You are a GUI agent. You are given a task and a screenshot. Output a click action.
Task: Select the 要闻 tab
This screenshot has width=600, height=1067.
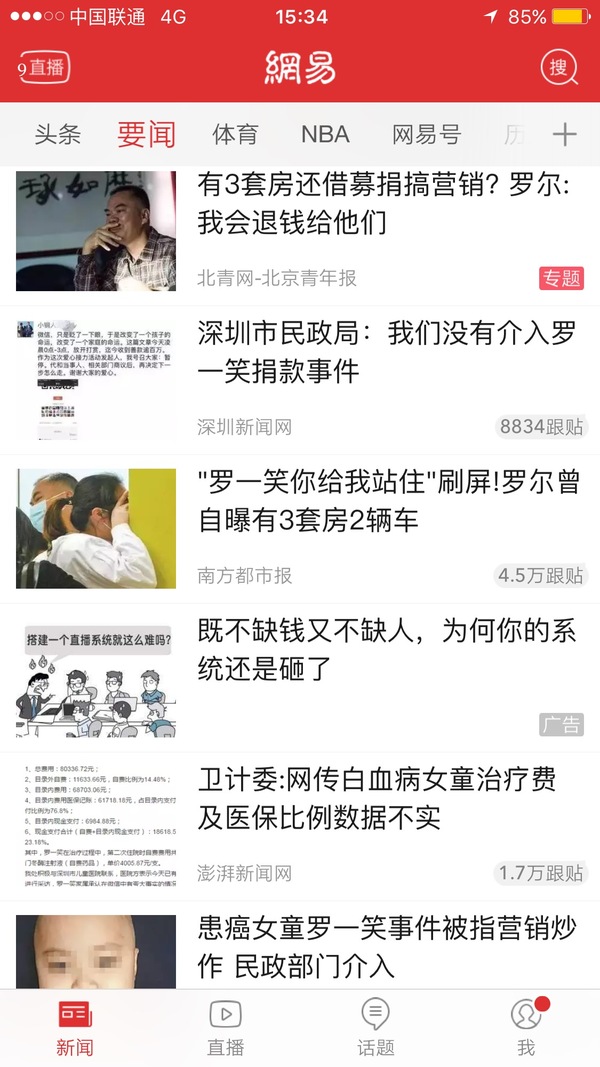click(146, 134)
